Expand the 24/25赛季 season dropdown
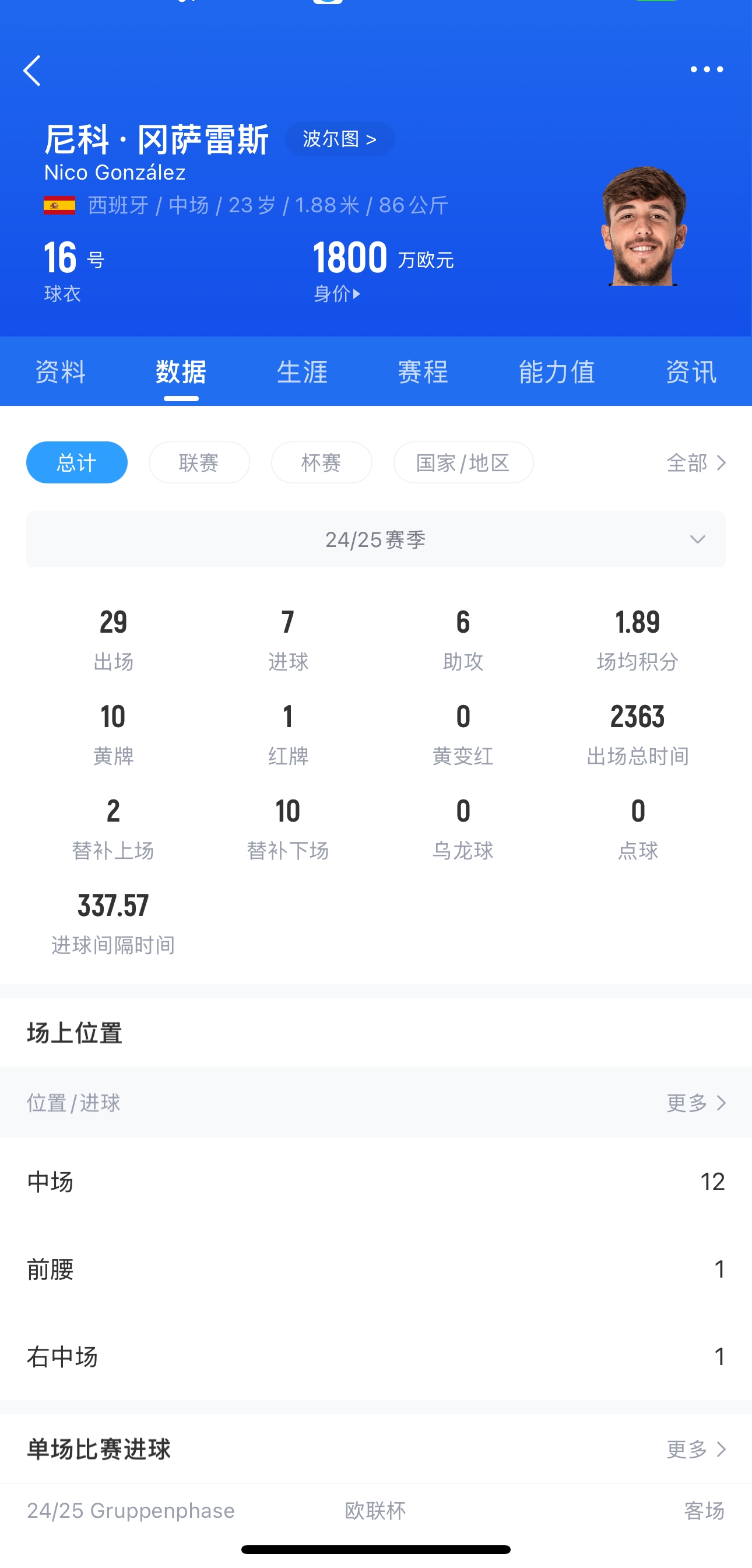The height and width of the screenshot is (1568, 752). click(375, 539)
